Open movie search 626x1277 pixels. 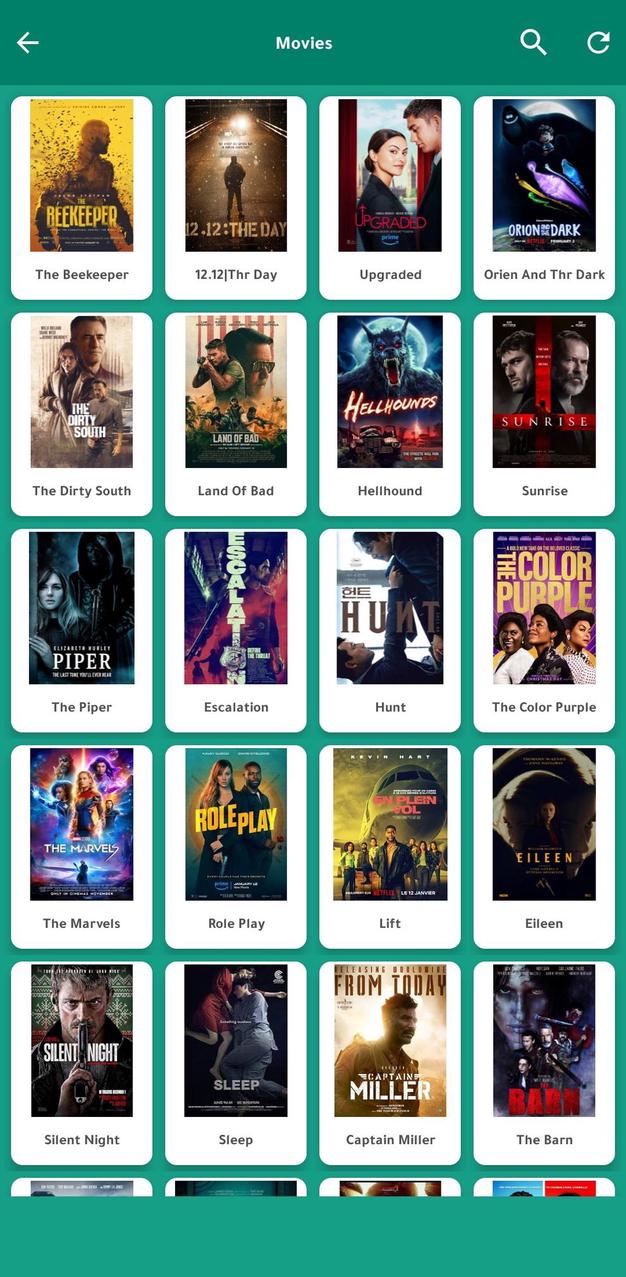tap(533, 42)
